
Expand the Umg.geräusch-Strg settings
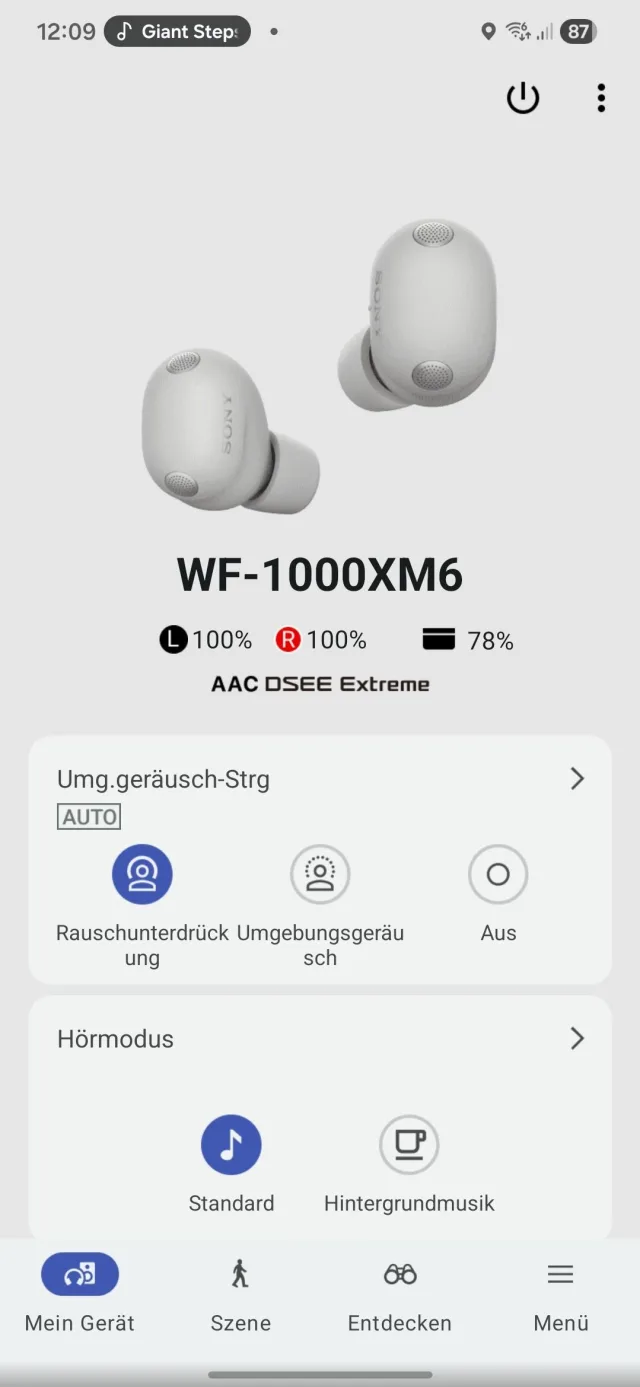coord(576,779)
